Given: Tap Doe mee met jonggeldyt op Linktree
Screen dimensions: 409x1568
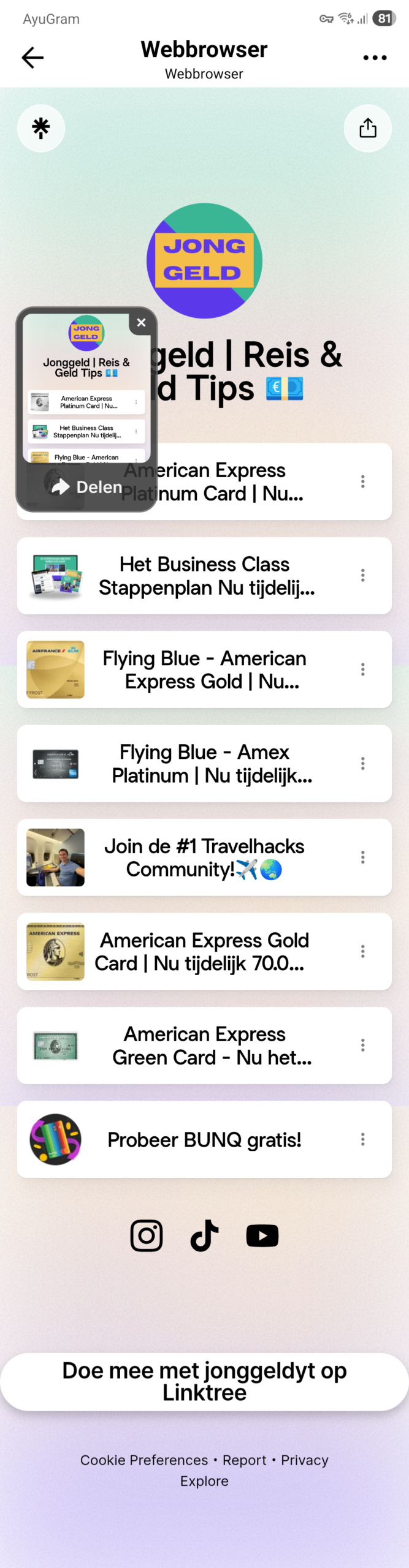Looking at the screenshot, I should [204, 1382].
